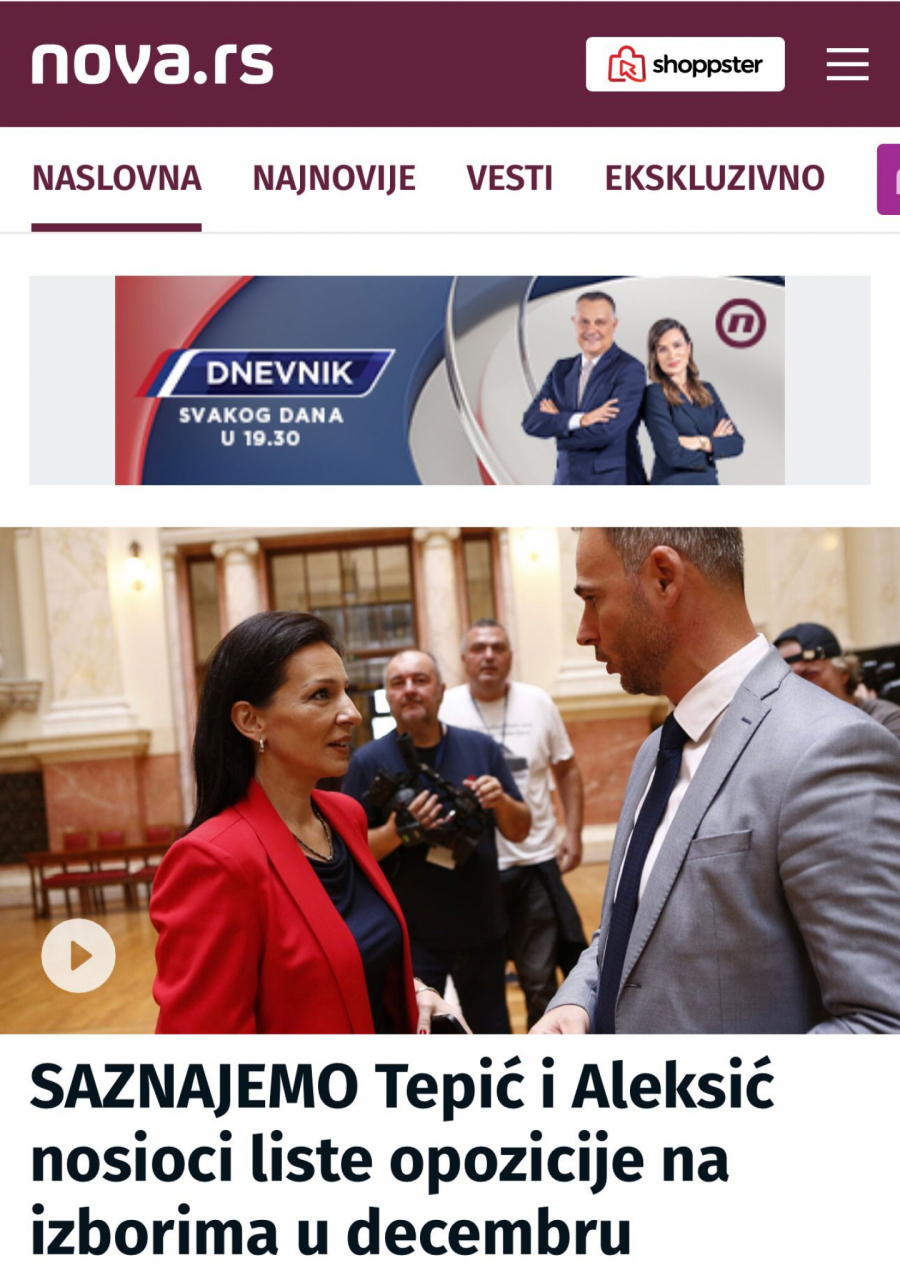Image resolution: width=900 pixels, height=1280 pixels.
Task: Switch to the Naslovna tab
Action: [x=116, y=179]
